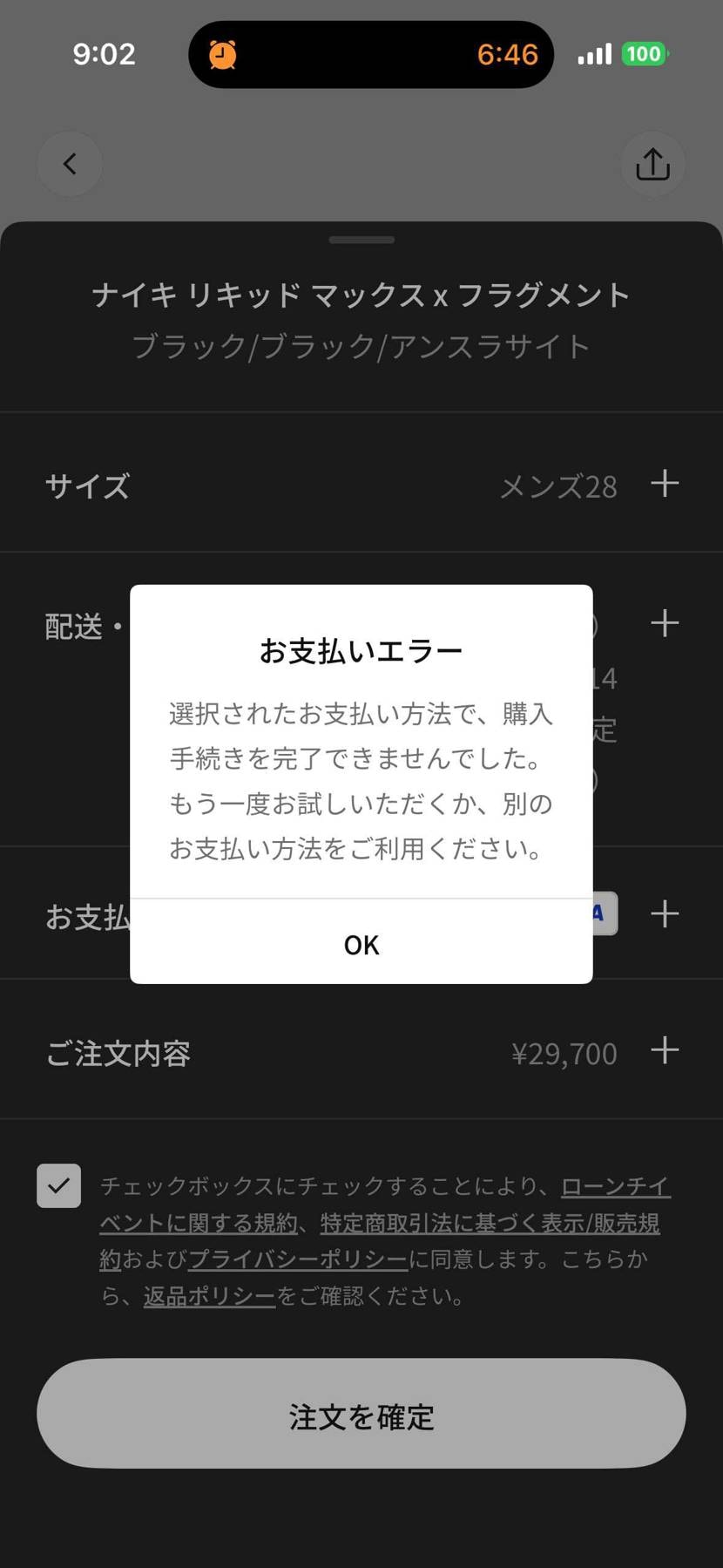Open the share icon at top right
This screenshot has width=723, height=1568.
(x=652, y=163)
